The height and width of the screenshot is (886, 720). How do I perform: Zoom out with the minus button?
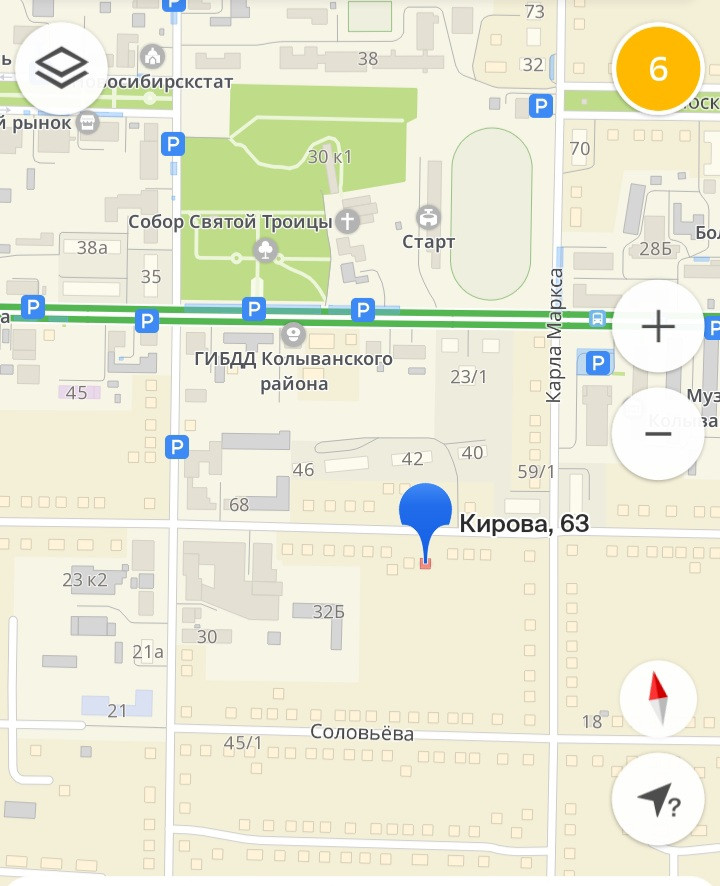(x=658, y=434)
